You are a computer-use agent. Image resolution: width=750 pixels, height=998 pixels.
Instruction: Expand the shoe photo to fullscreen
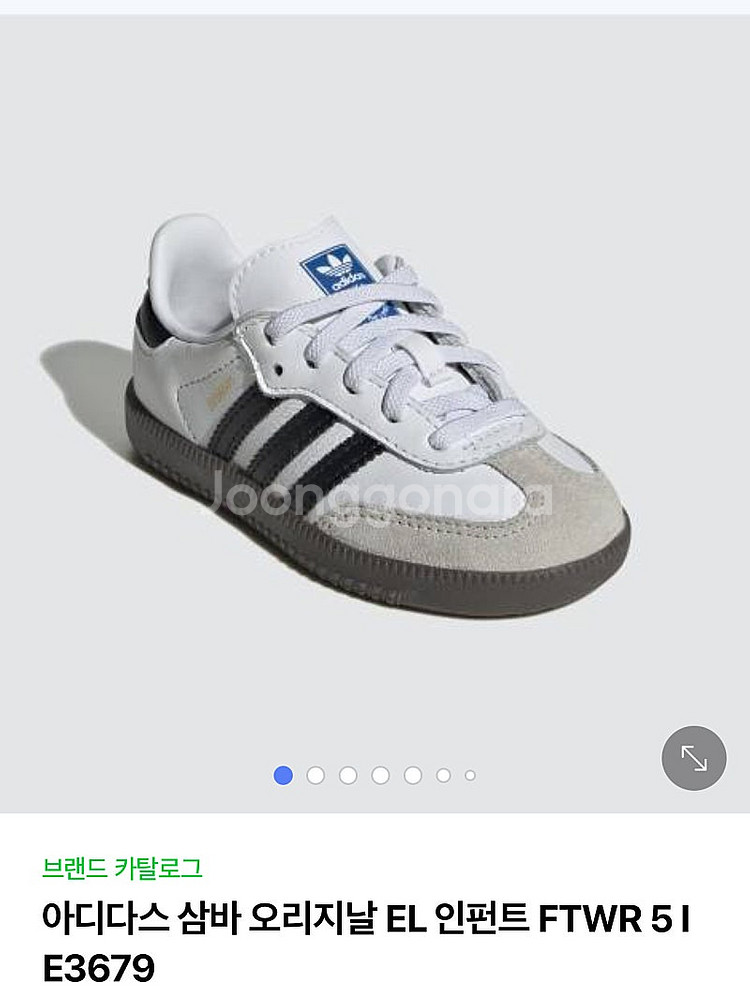tap(694, 758)
